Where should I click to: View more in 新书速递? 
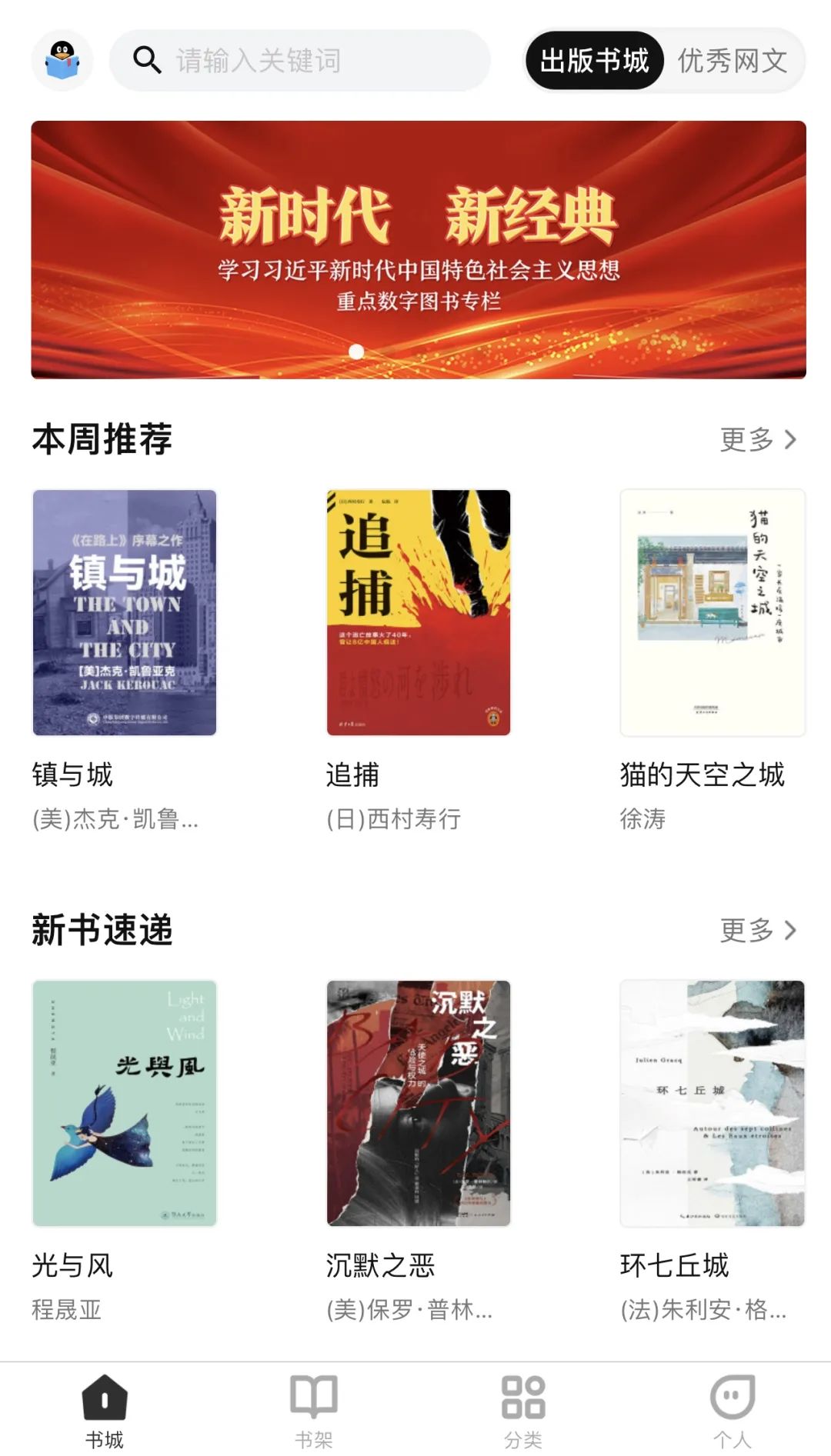758,930
